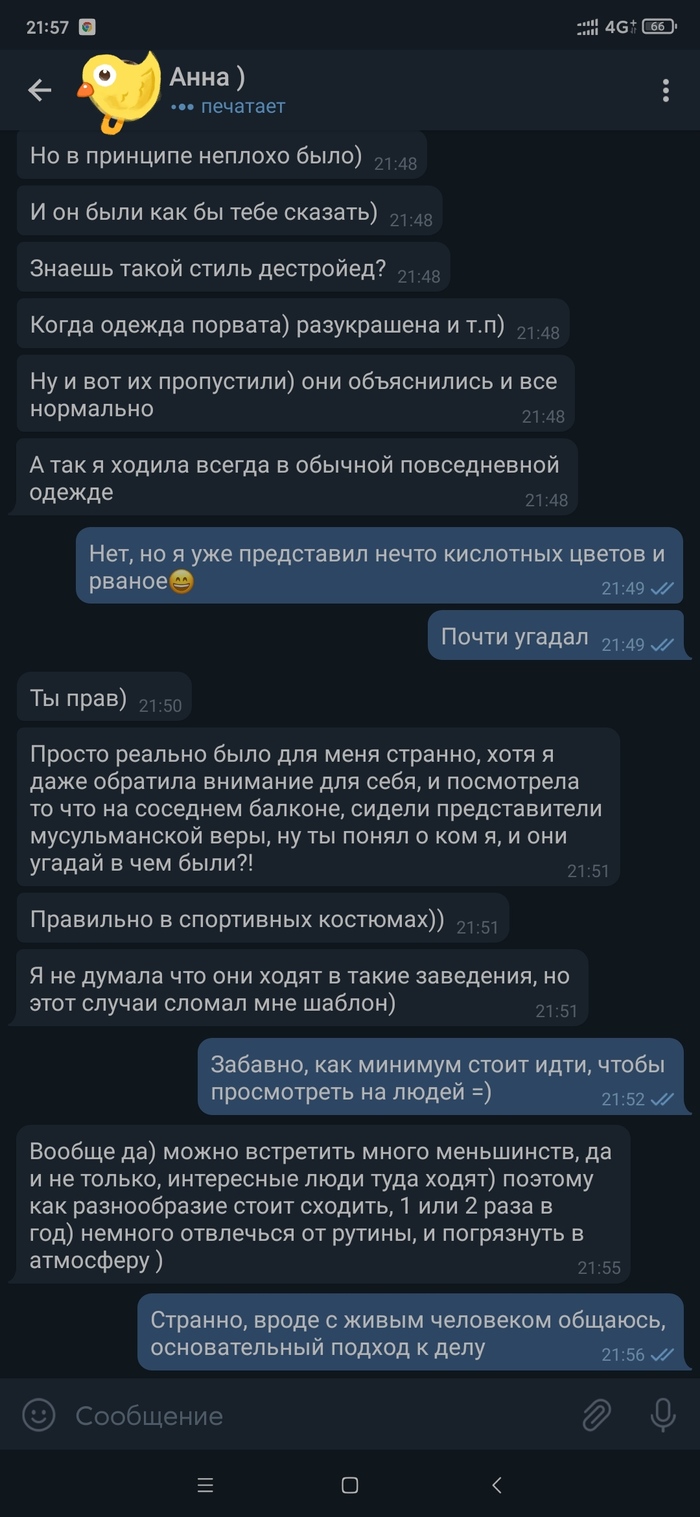Go to the system home screen
Viewport: 700px width, 1517px height.
[x=350, y=1486]
